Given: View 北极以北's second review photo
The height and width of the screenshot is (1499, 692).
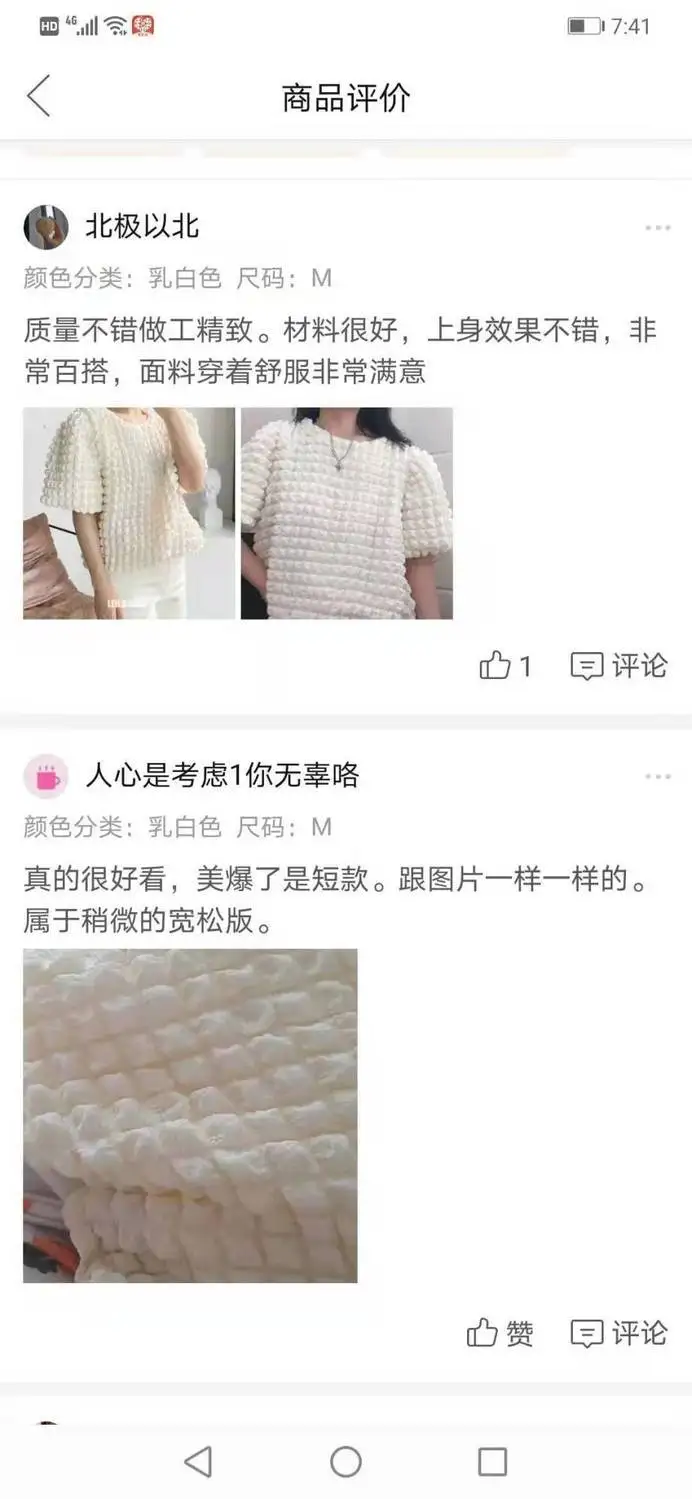Looking at the screenshot, I should pos(347,513).
